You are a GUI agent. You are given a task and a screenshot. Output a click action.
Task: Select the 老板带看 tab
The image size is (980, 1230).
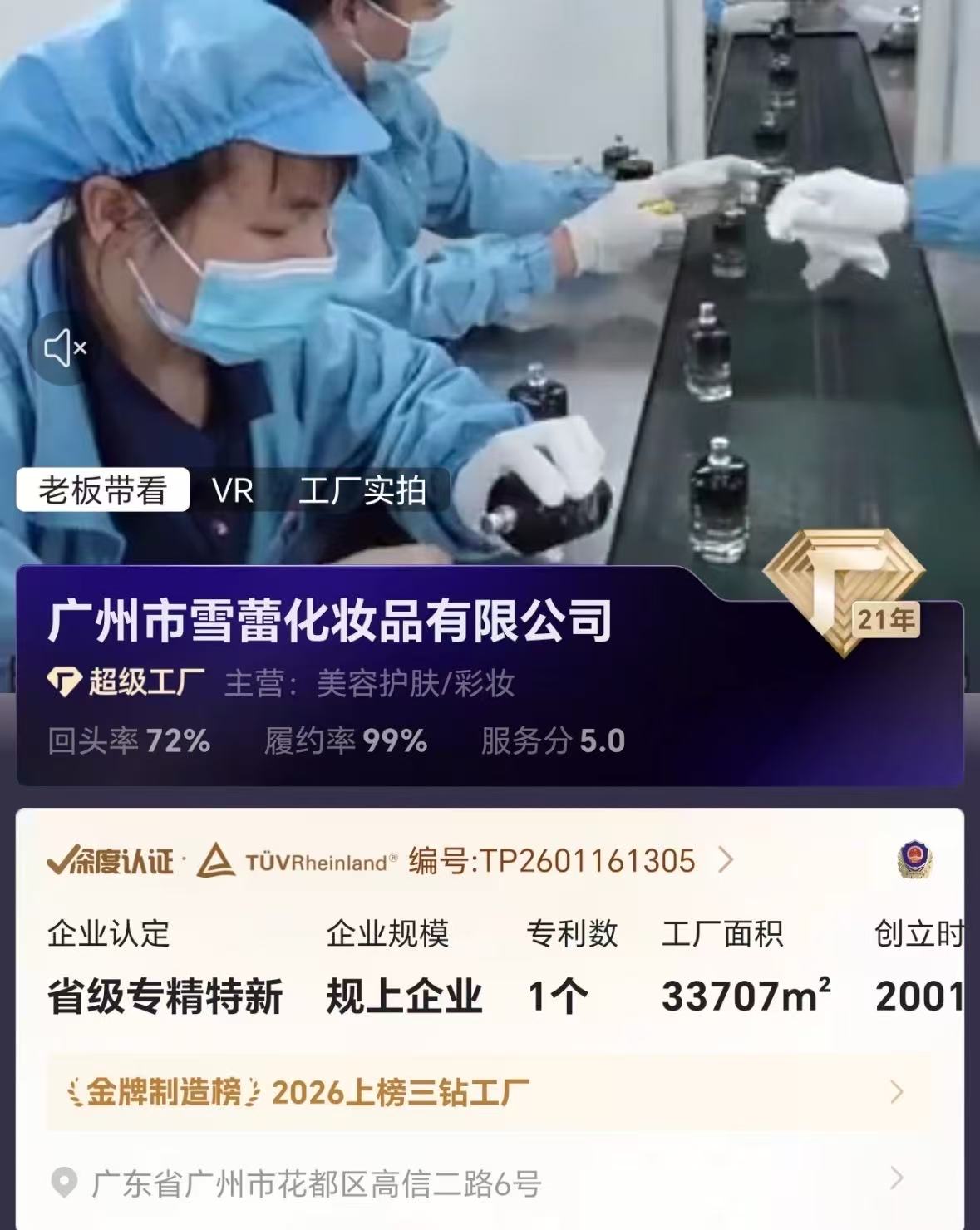coord(103,490)
